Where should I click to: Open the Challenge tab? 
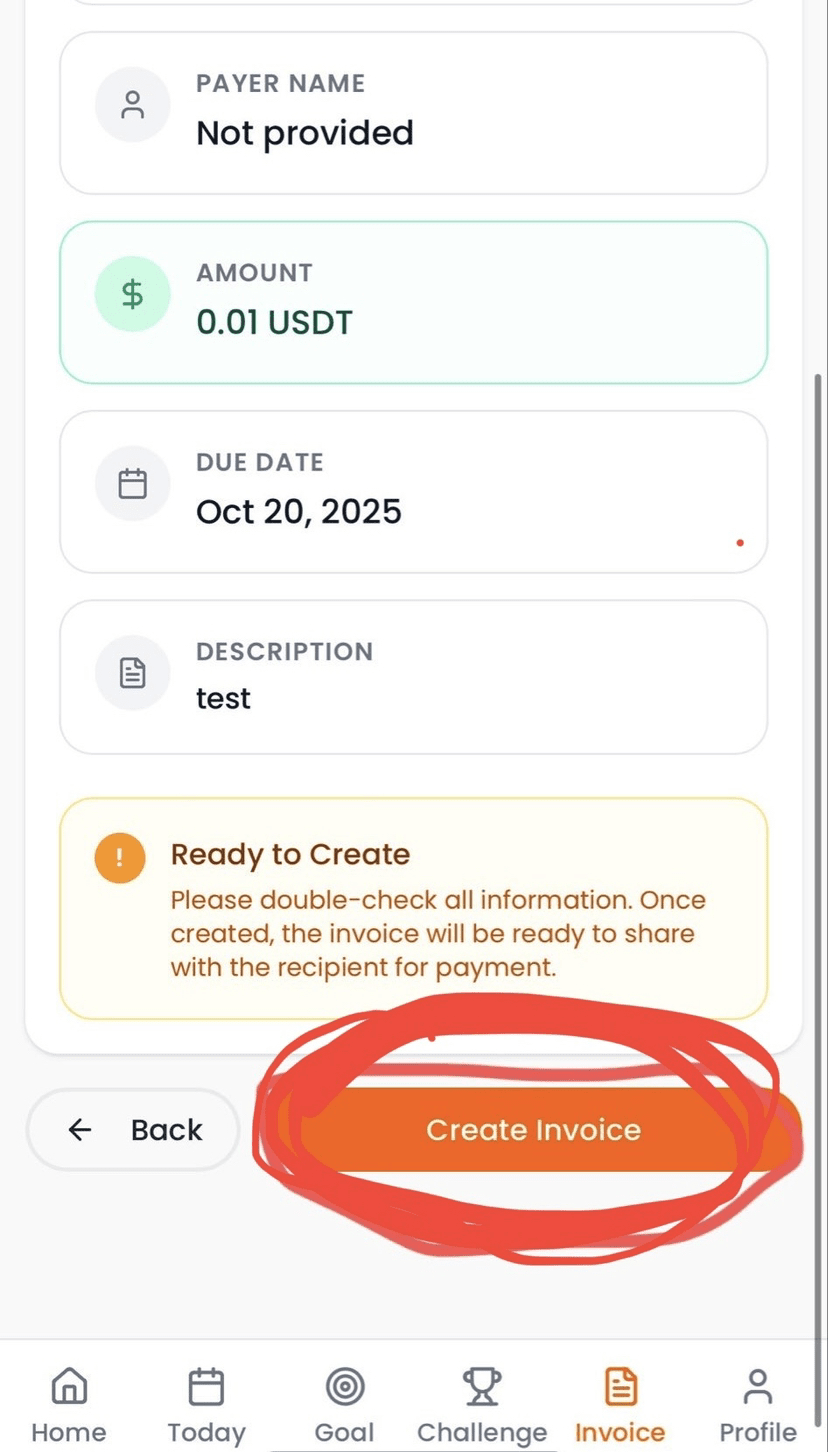482,1405
